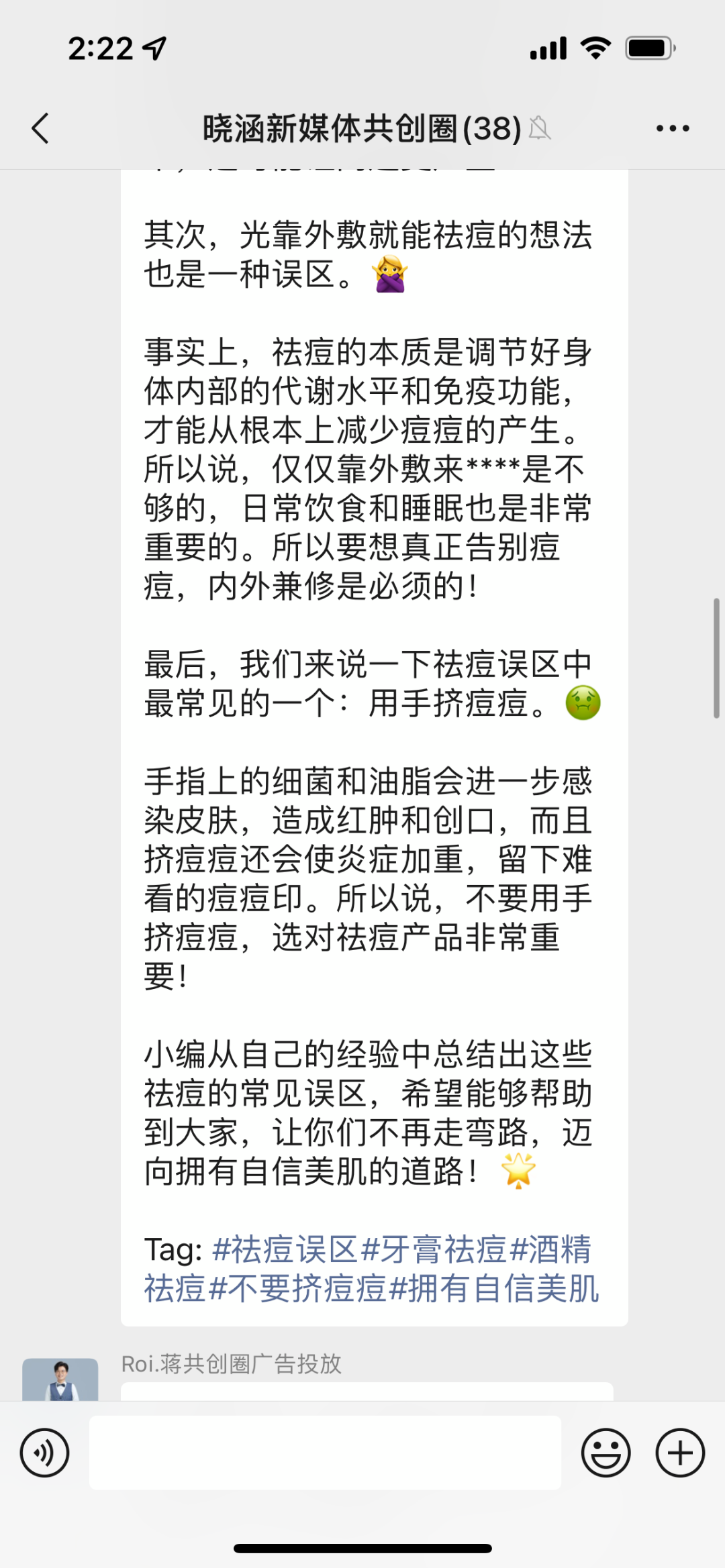Open the group chat options menu
This screenshot has width=725, height=1568.
(x=672, y=128)
